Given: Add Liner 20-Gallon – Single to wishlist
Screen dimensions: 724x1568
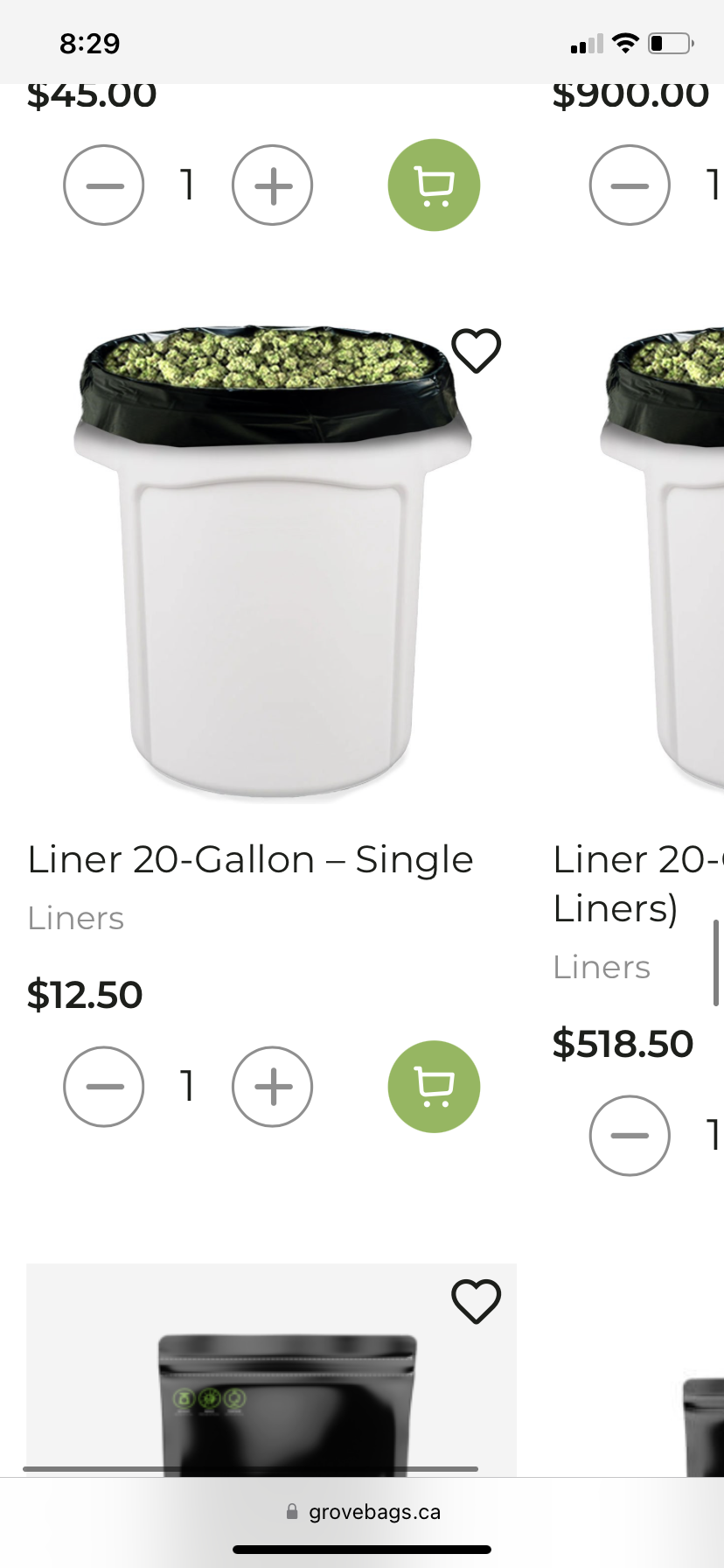Looking at the screenshot, I should 476,351.
